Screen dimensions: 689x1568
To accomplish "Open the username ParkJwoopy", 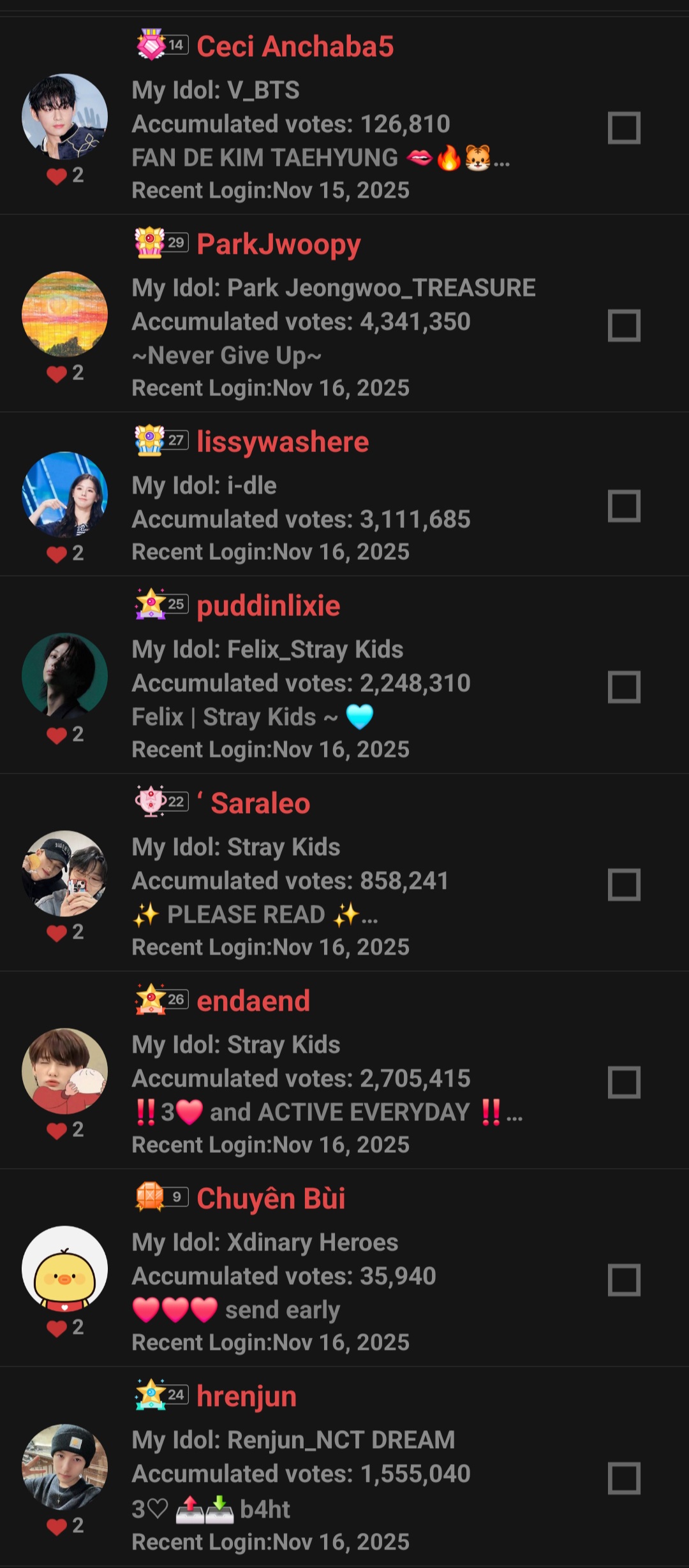I will coord(279,245).
